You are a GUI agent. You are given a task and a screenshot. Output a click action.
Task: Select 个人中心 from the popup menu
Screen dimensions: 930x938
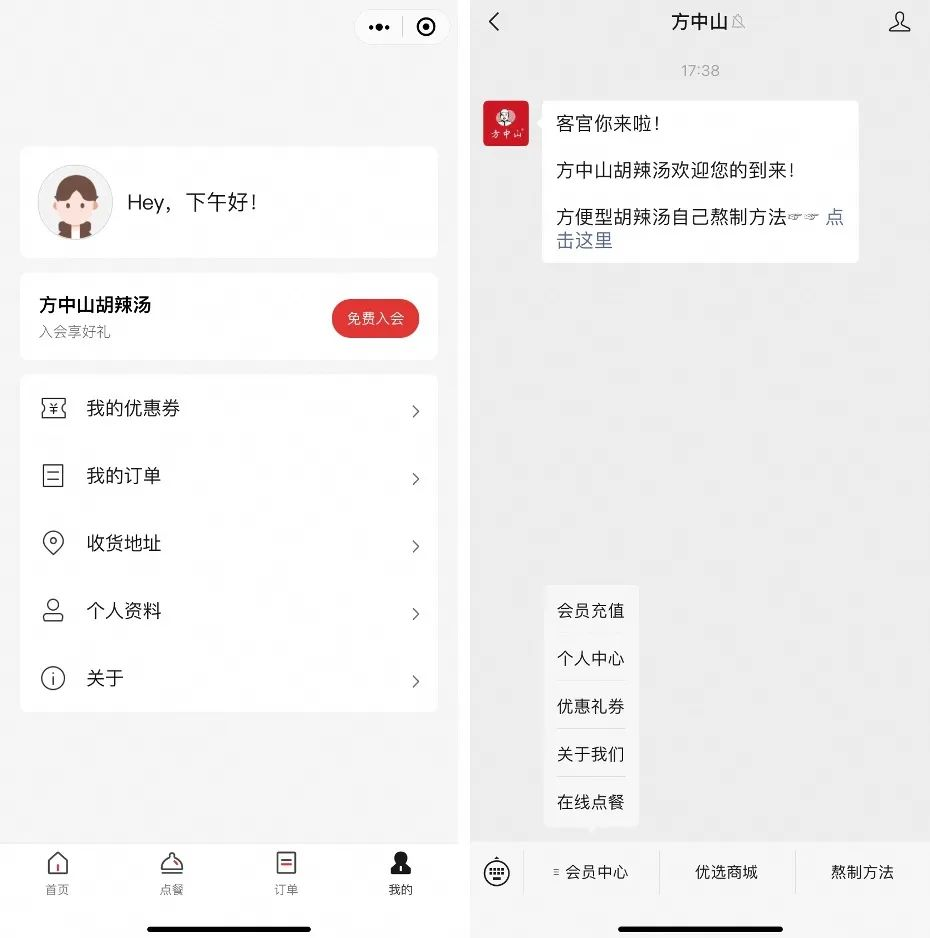tap(590, 659)
